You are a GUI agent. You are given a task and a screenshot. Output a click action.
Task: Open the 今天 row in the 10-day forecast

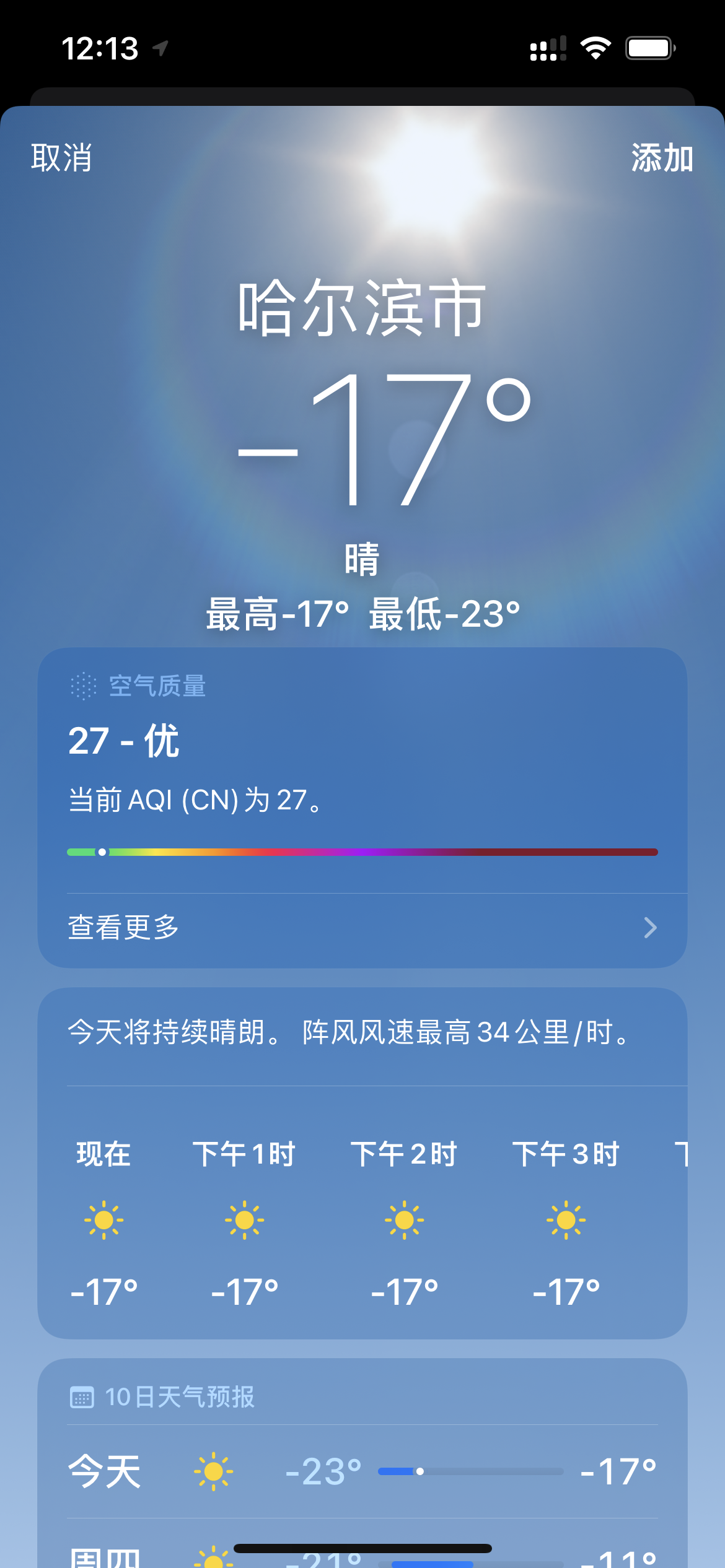[362, 1471]
